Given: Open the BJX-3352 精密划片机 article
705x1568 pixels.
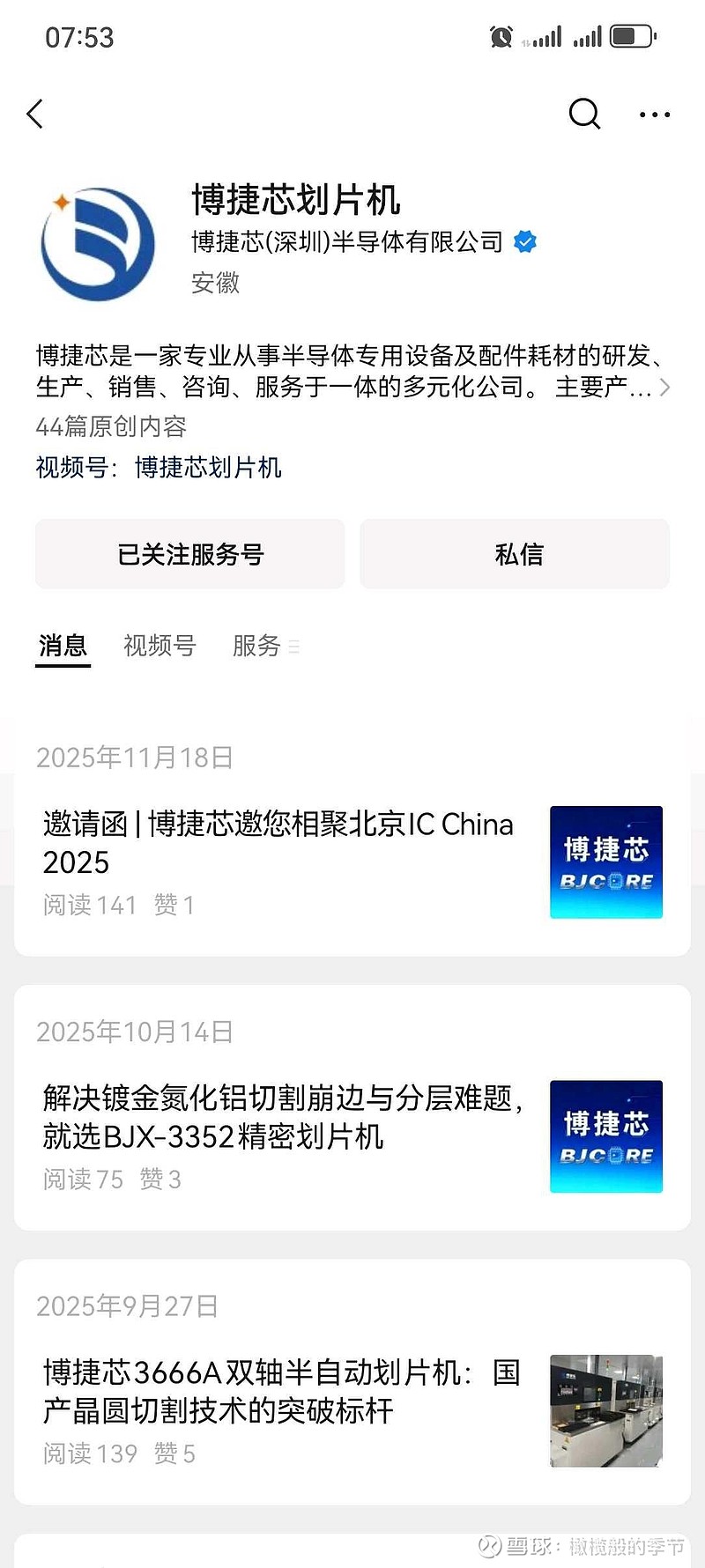Looking at the screenshot, I should 282,1117.
